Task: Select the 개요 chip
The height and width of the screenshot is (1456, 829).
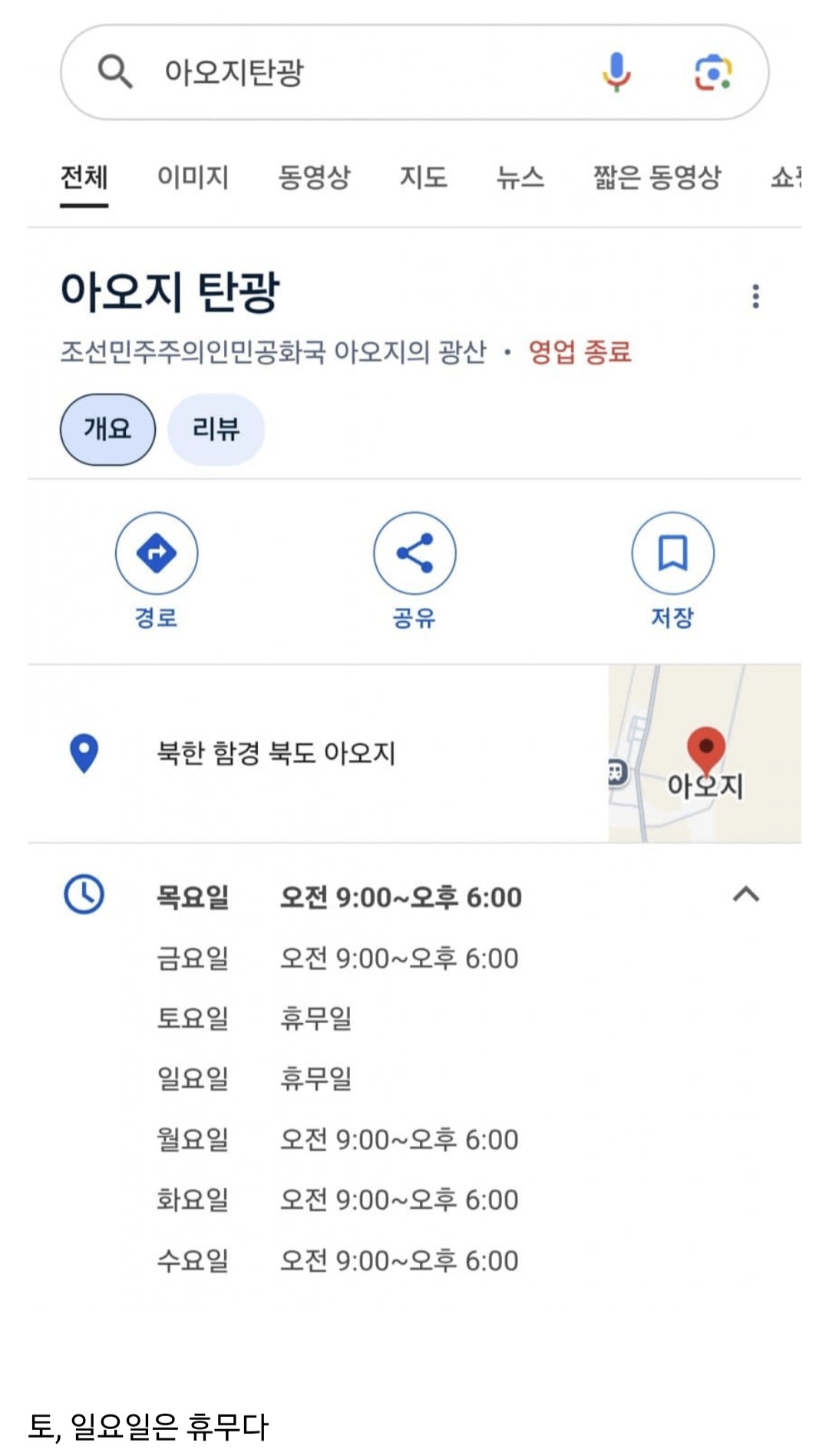Action: (107, 429)
